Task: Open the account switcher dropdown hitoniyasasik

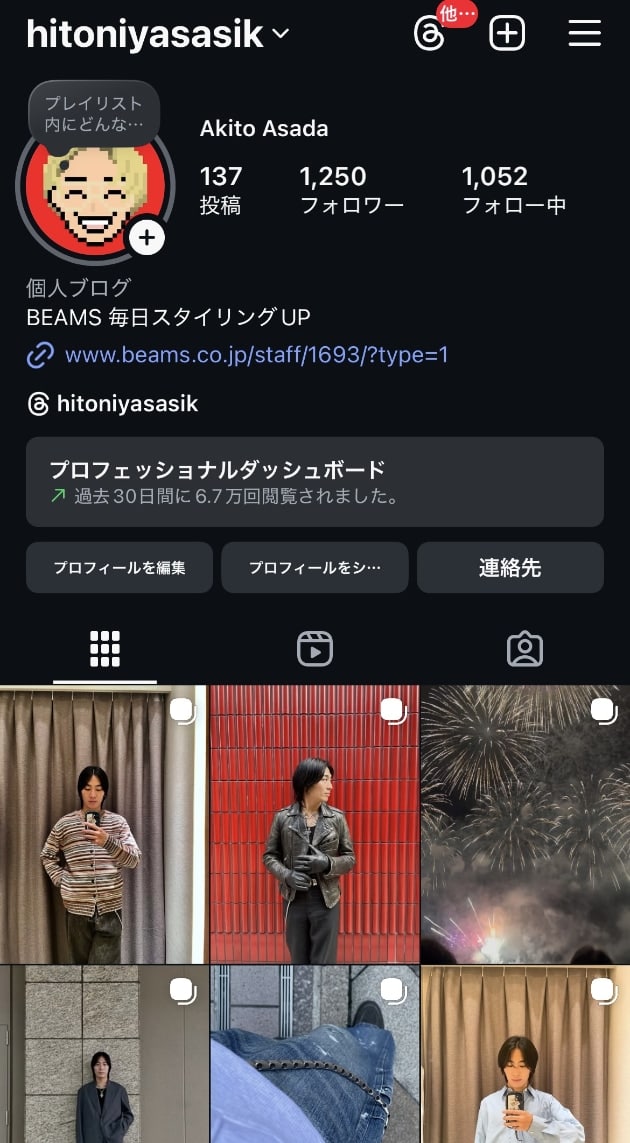Action: point(158,35)
